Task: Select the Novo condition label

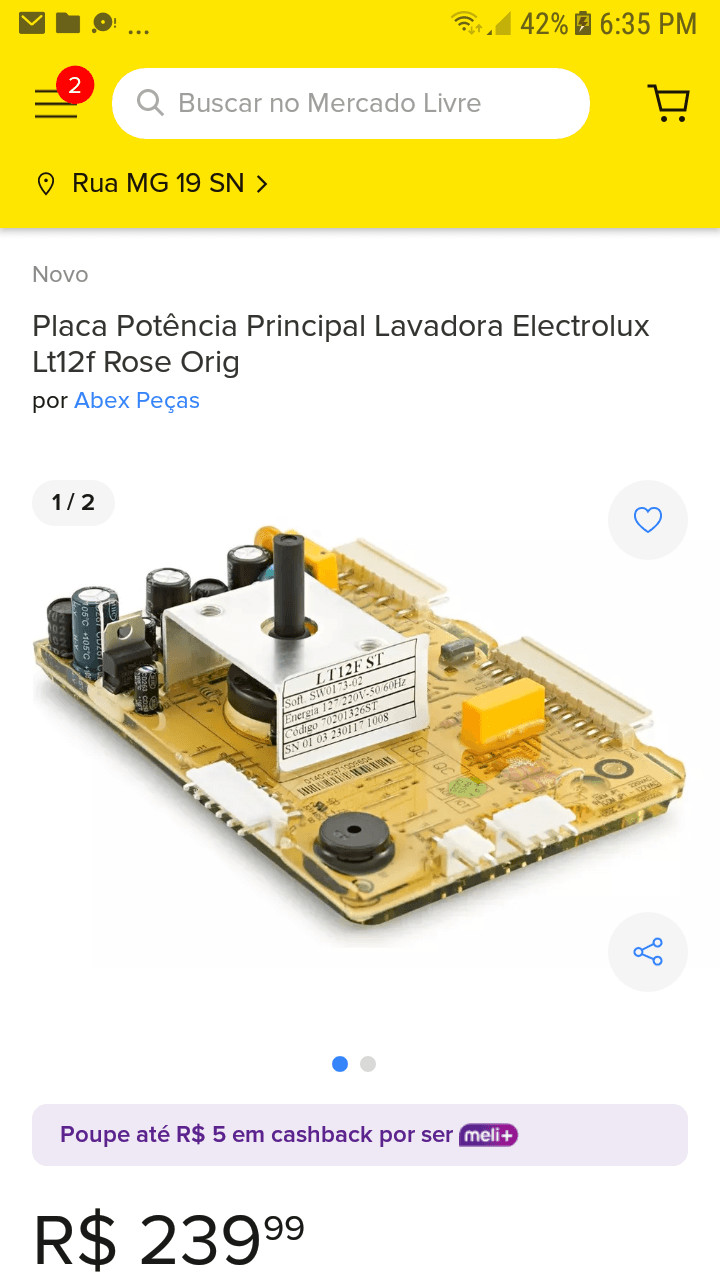Action: 59,274
